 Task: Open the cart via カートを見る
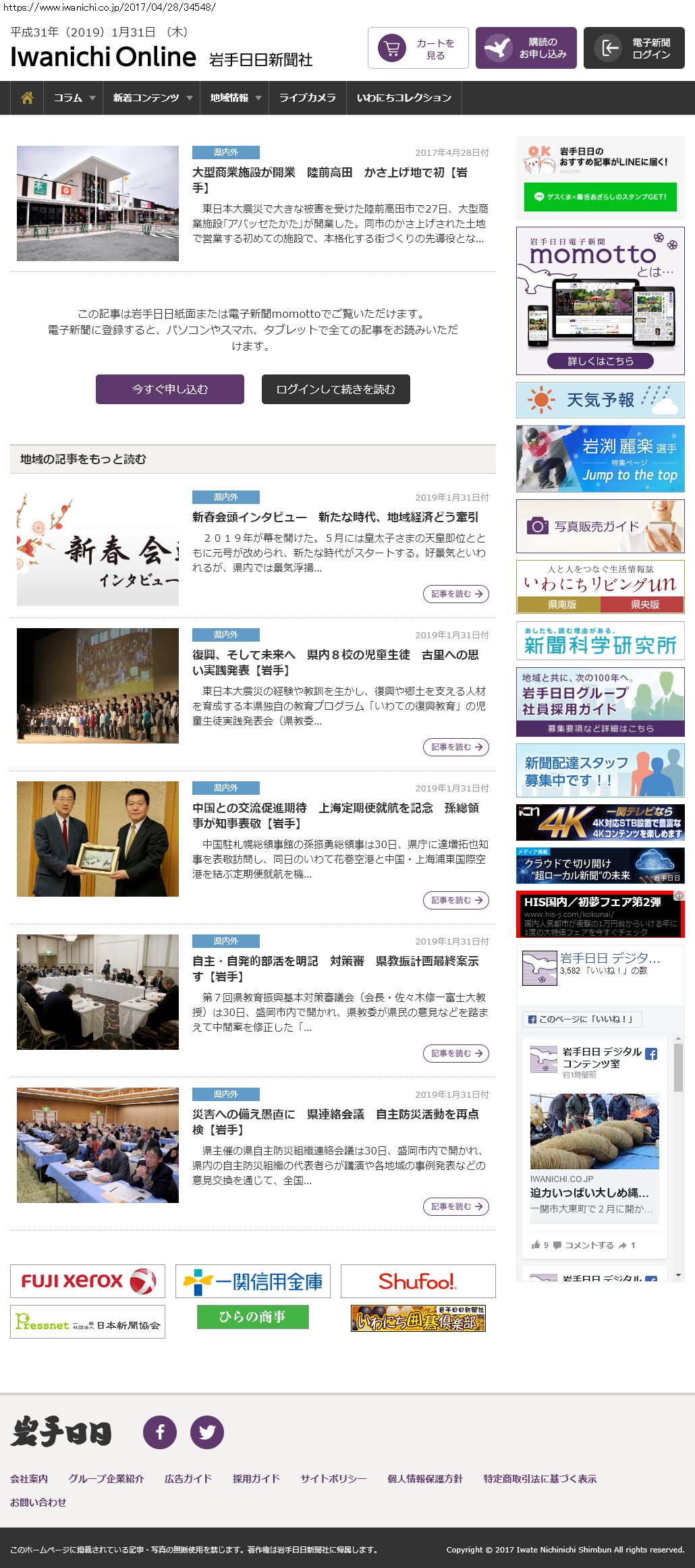[418, 48]
